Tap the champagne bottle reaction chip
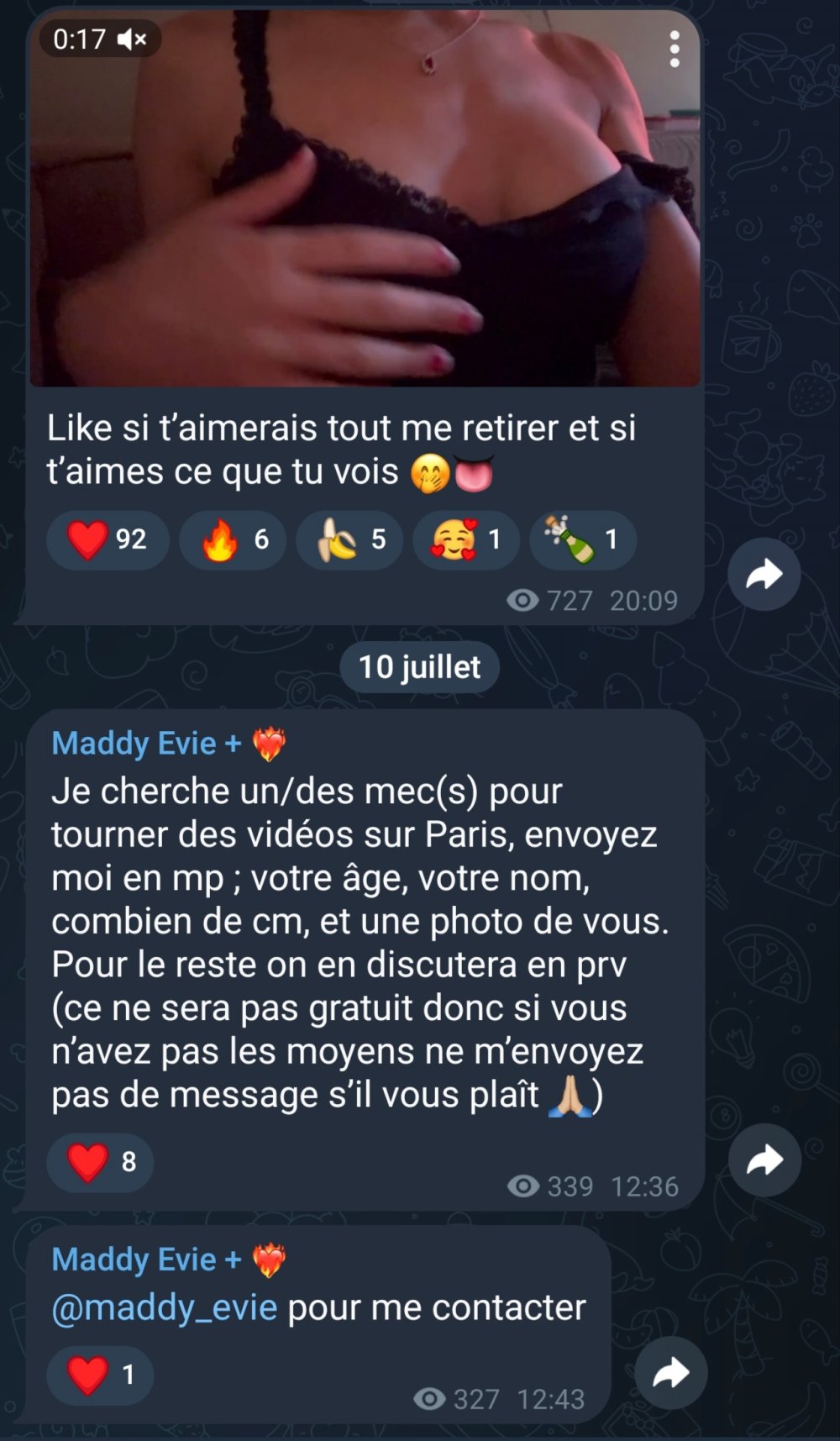Viewport: 840px width, 1441px height. pyautogui.click(x=582, y=539)
